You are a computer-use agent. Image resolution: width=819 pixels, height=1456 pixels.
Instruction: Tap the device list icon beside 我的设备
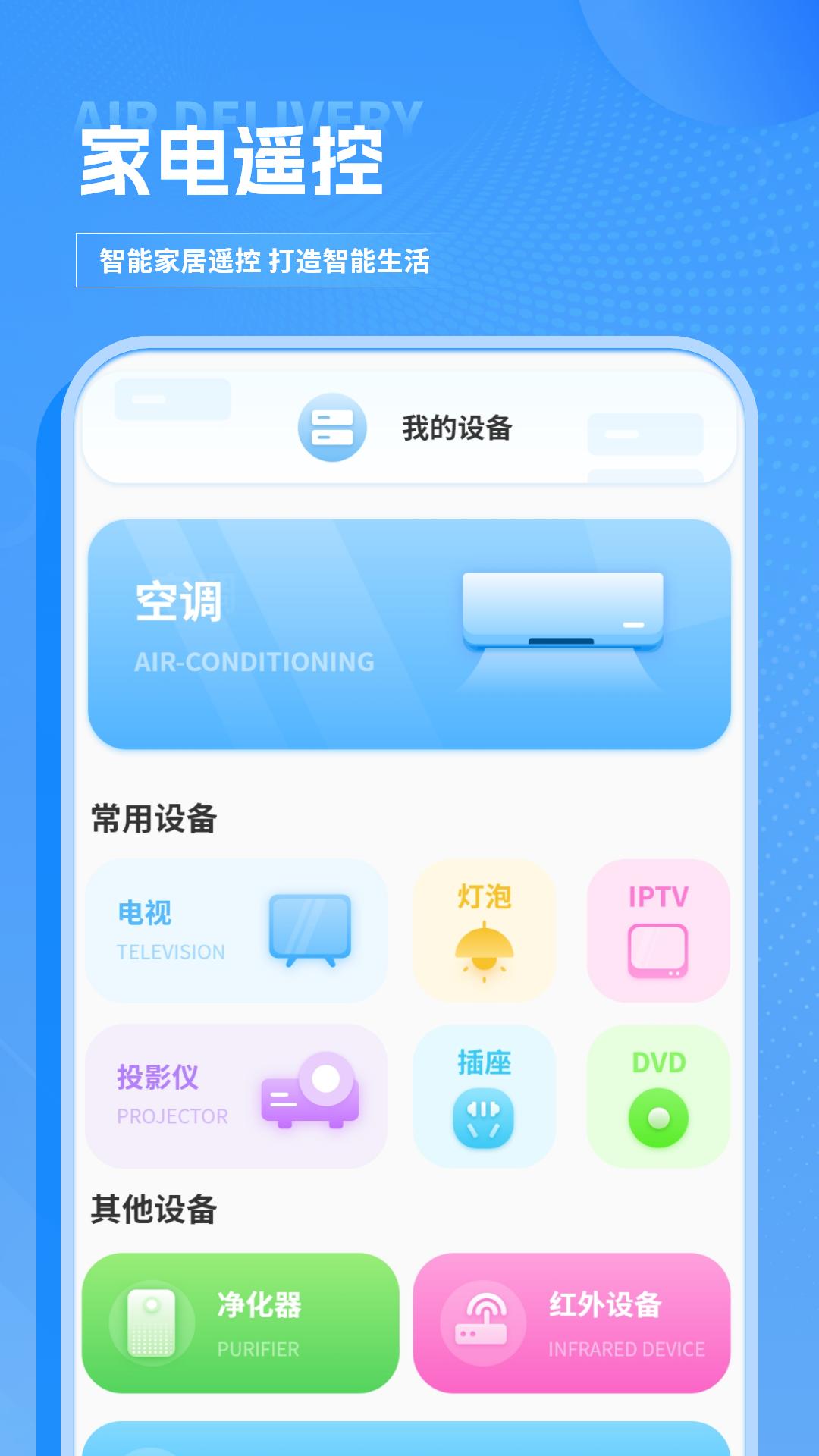tap(334, 428)
